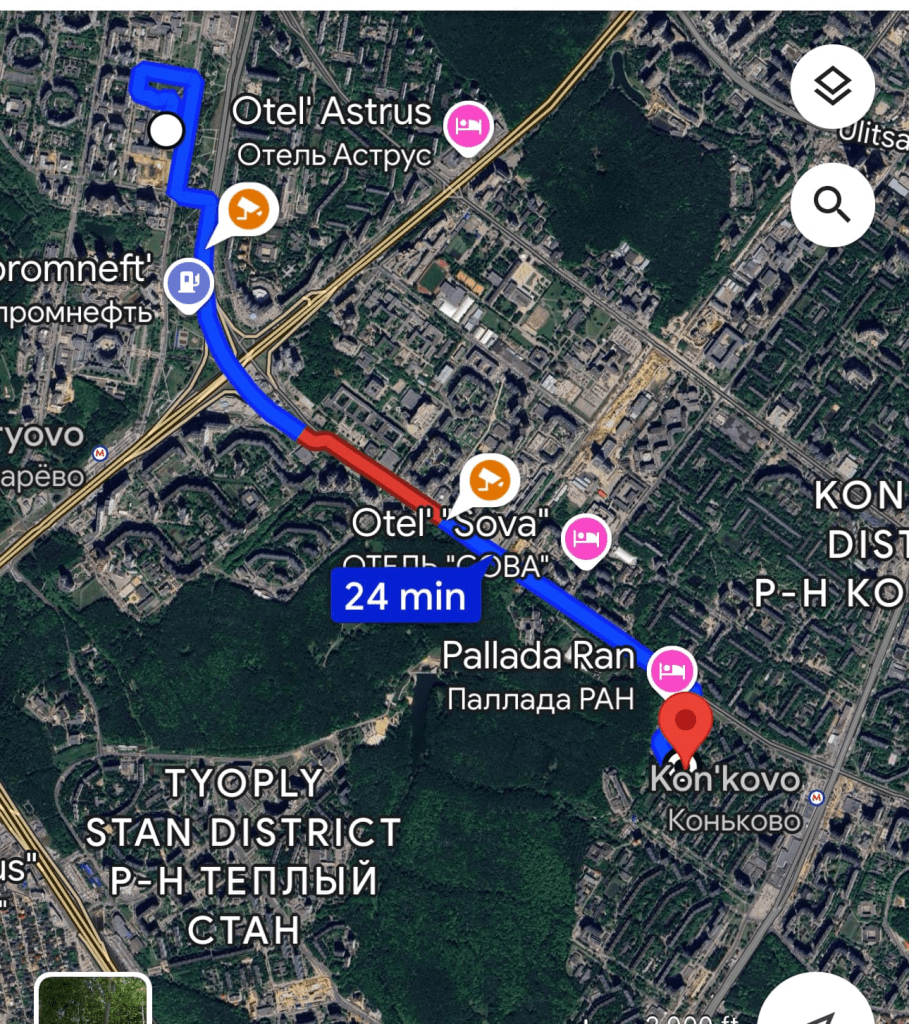Select the 24 min route label
Screen dimensions: 909x1024
[x=405, y=597]
